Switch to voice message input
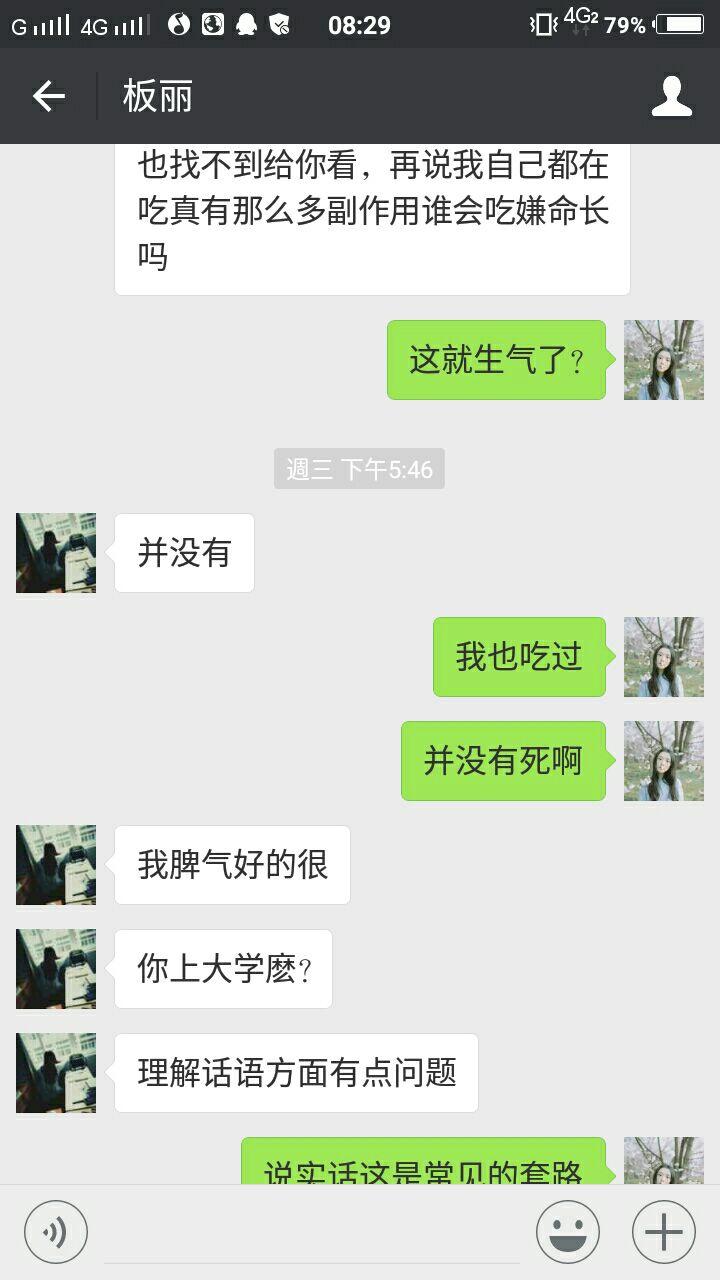Screen dimensions: 720x1280 56,1232
